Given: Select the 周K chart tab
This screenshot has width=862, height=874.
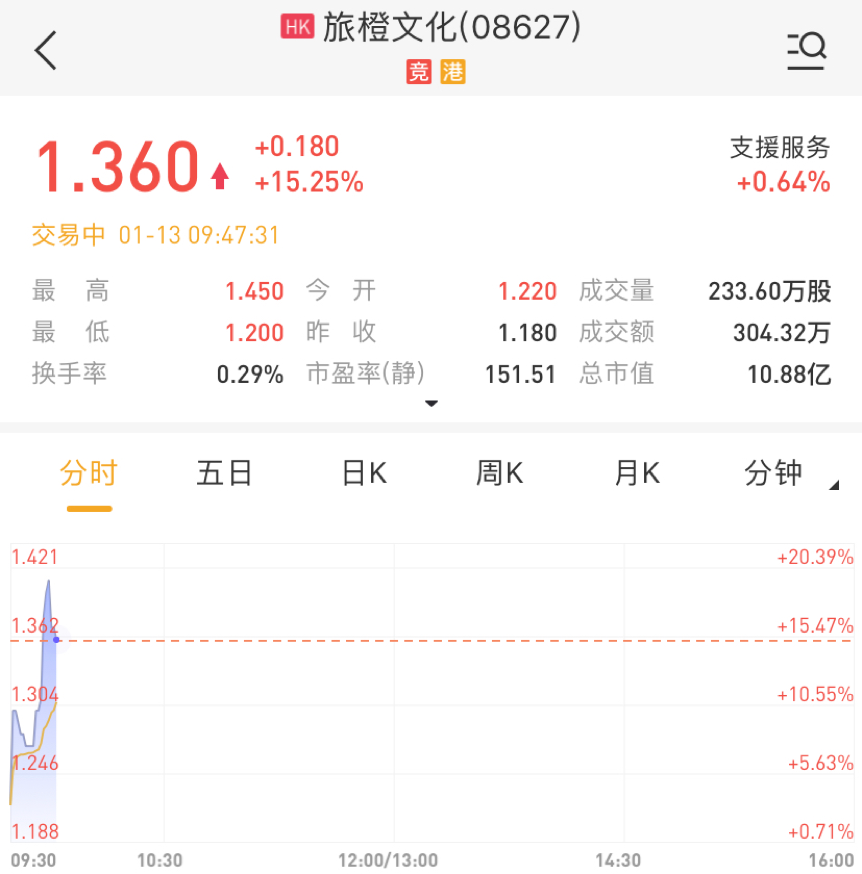Looking at the screenshot, I should click(x=499, y=473).
